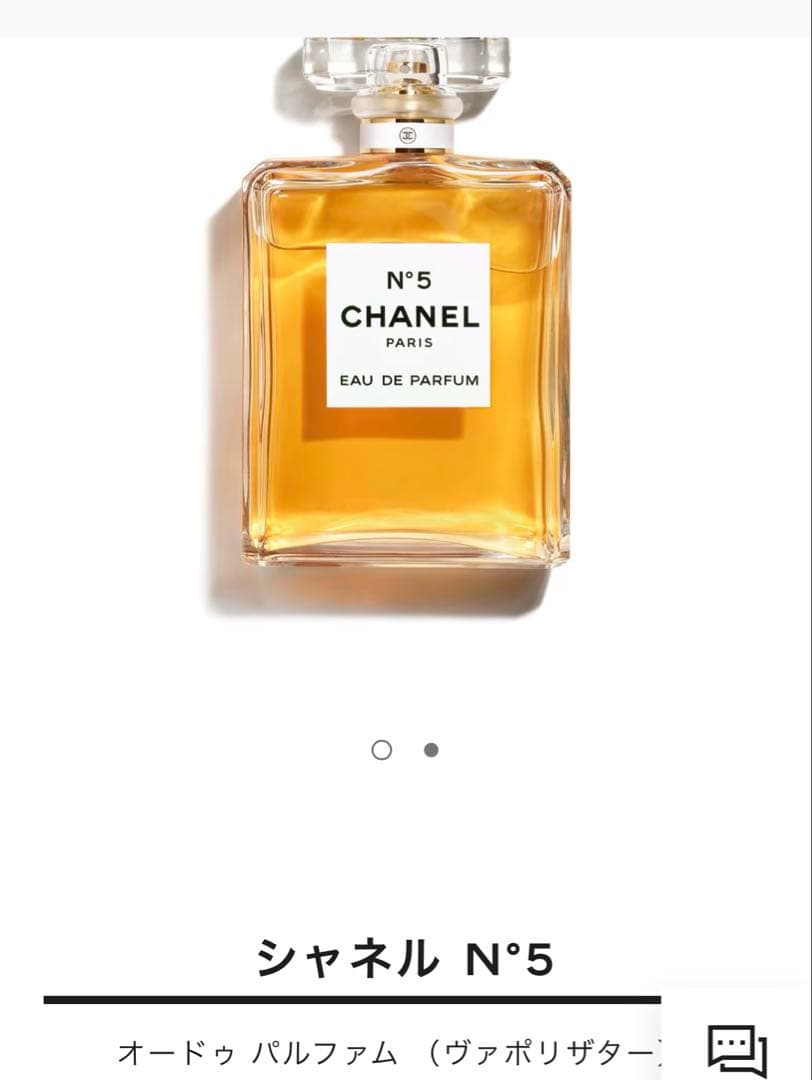Select the filled second carousel dot
The image size is (812, 1080).
coord(430,748)
